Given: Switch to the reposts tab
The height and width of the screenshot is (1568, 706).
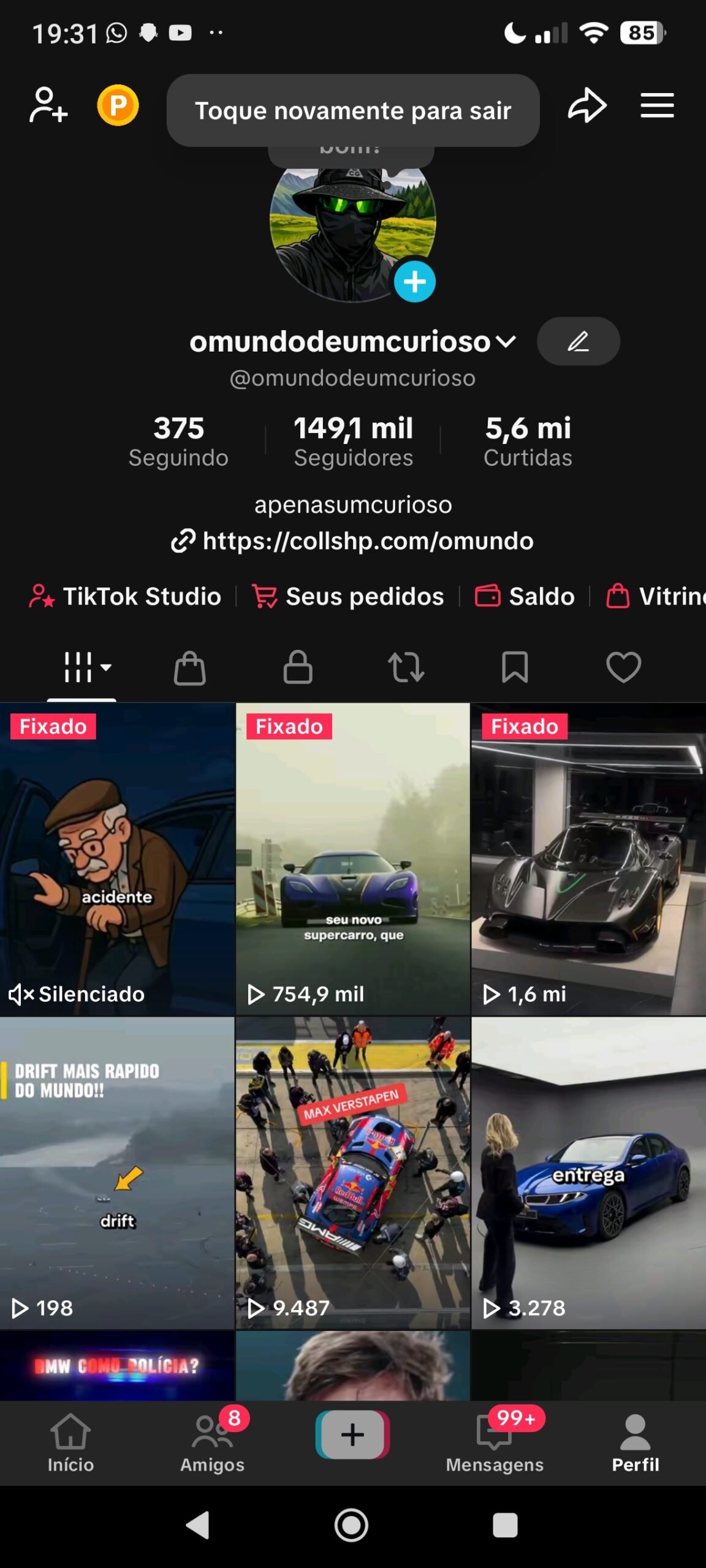Looking at the screenshot, I should 406,667.
